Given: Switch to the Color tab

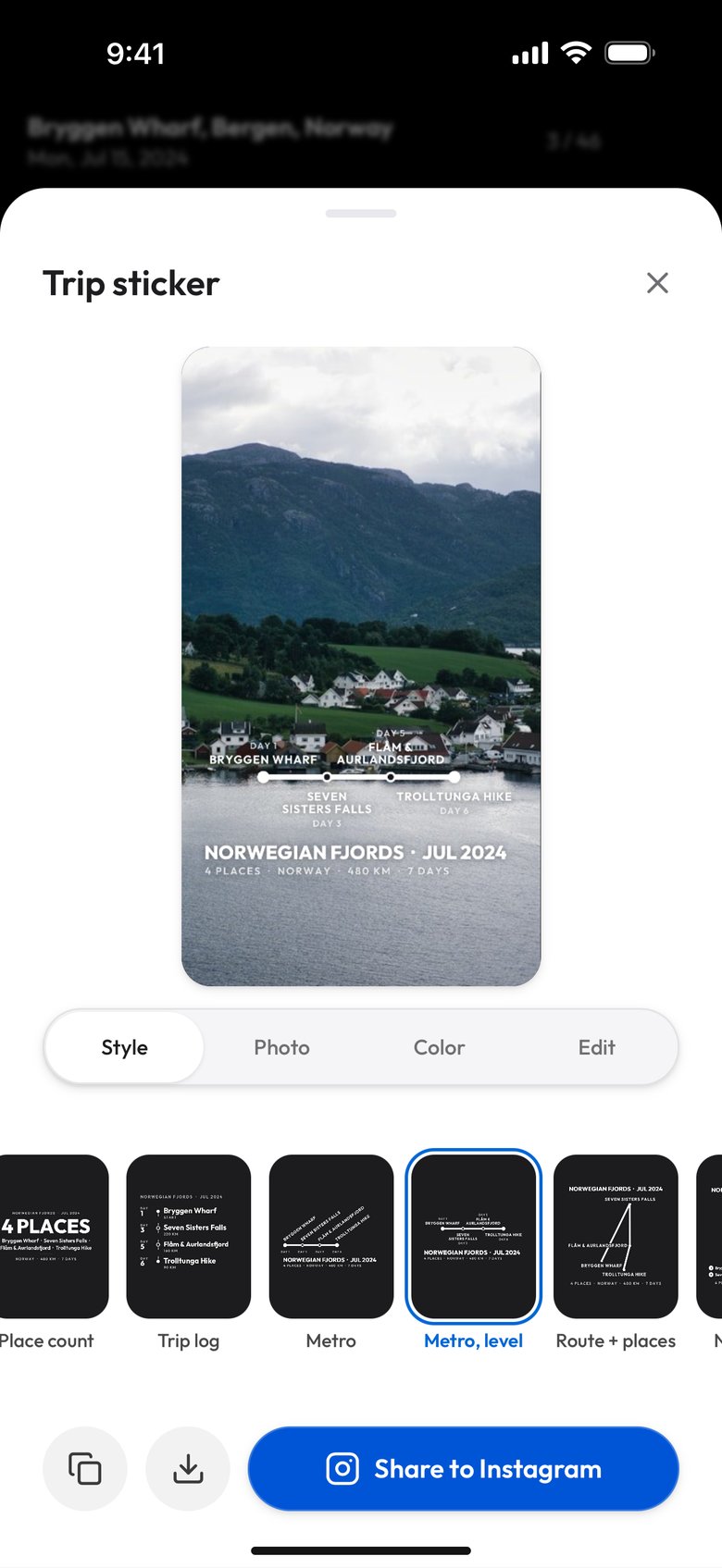Looking at the screenshot, I should click(439, 1047).
